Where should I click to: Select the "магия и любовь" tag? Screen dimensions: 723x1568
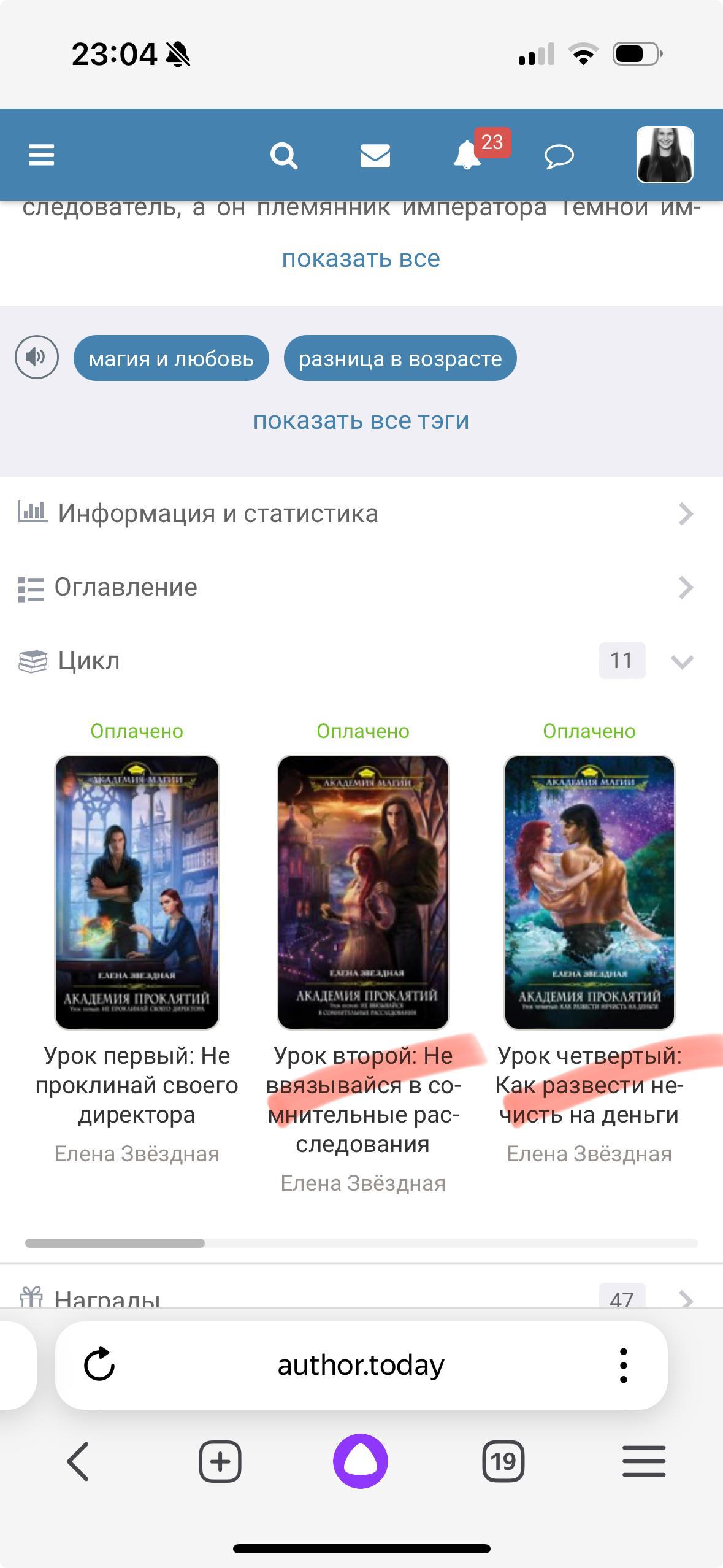click(x=171, y=358)
